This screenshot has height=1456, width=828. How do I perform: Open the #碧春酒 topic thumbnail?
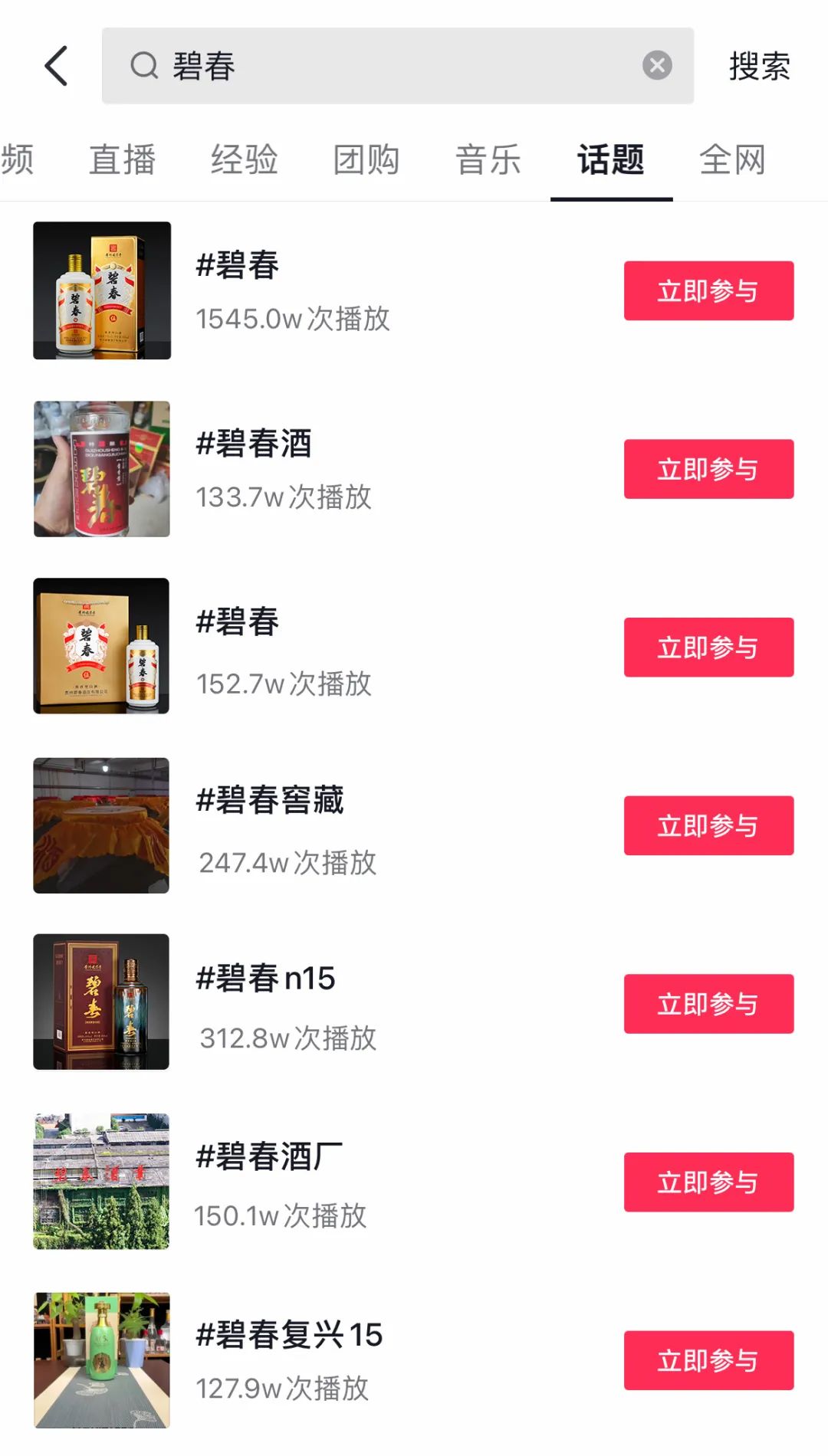point(102,469)
